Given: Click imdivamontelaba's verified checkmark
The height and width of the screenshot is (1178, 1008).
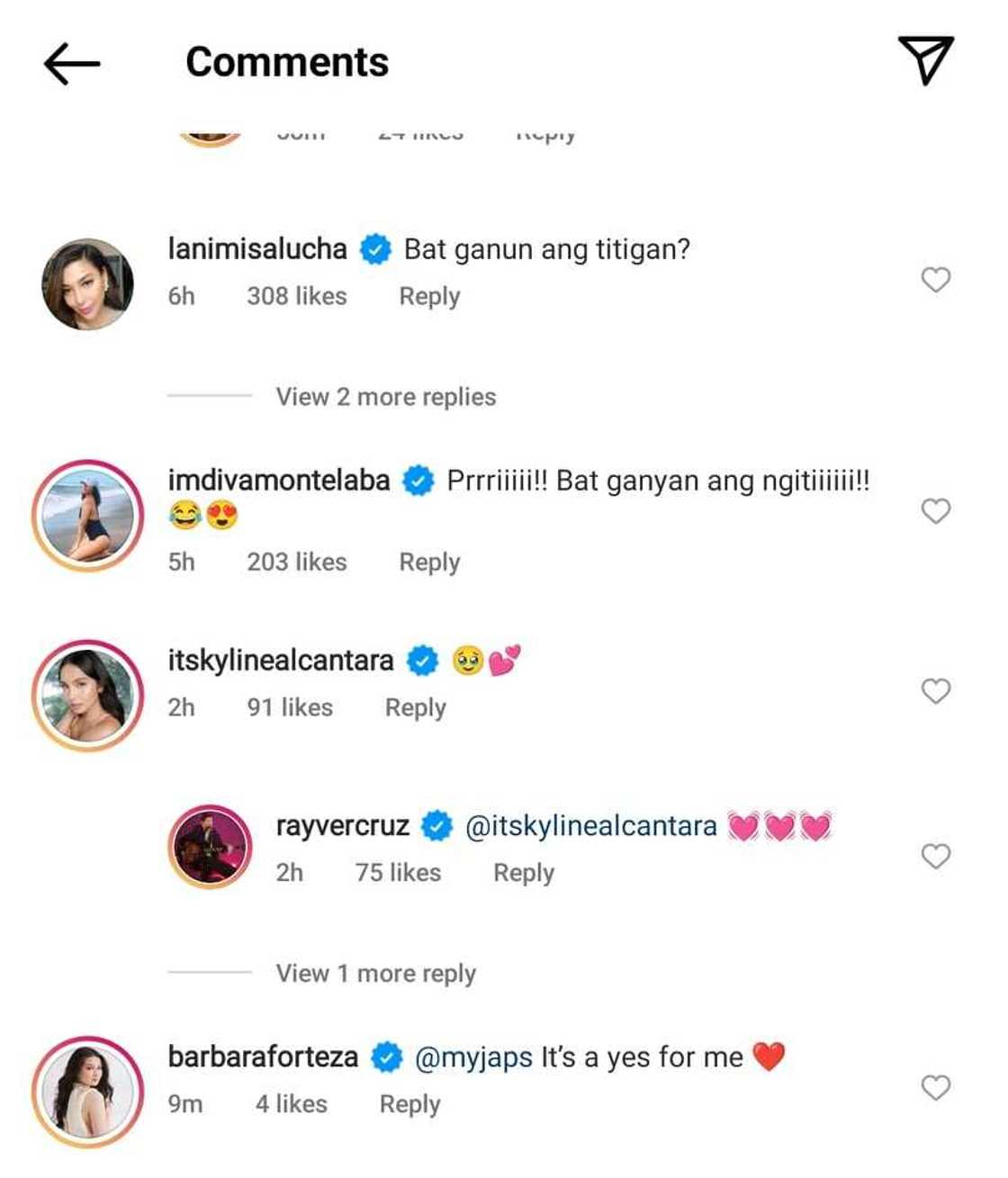Looking at the screenshot, I should (x=418, y=481).
